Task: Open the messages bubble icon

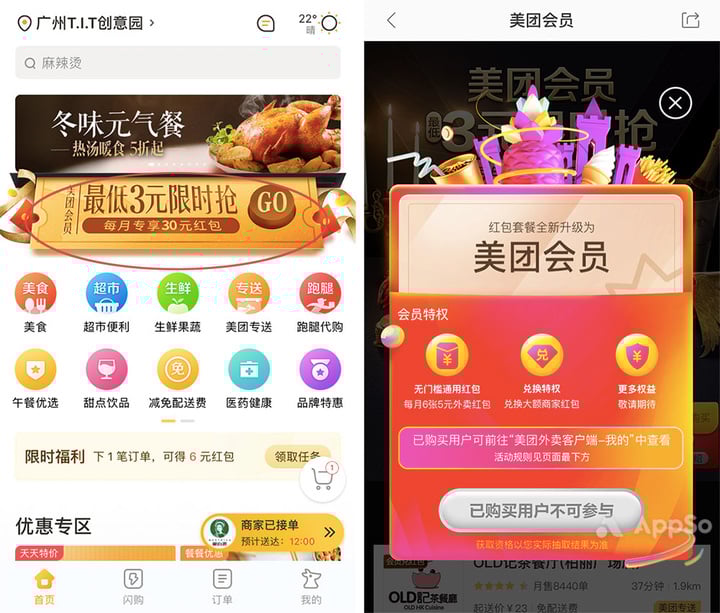Action: (x=265, y=23)
